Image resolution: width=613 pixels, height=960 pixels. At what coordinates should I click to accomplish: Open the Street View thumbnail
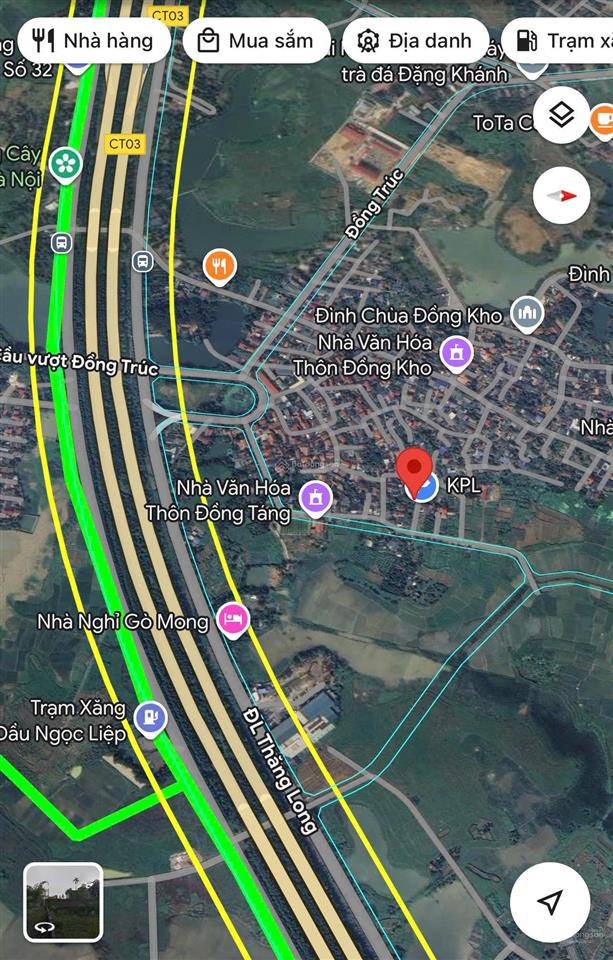click(63, 901)
